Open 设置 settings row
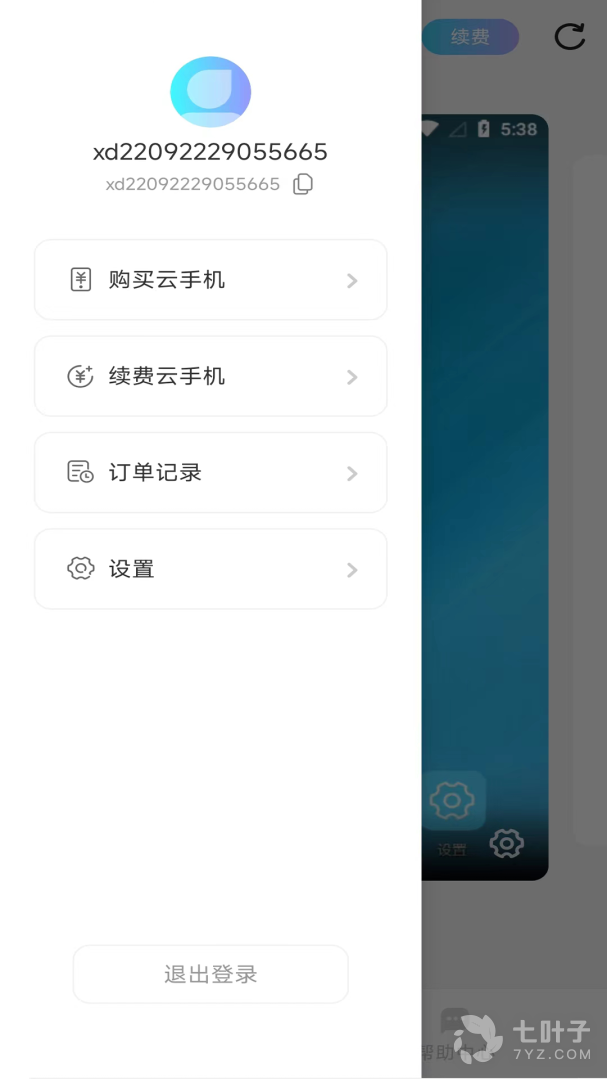Screen dimensions: 607x1080 [x=210, y=569]
